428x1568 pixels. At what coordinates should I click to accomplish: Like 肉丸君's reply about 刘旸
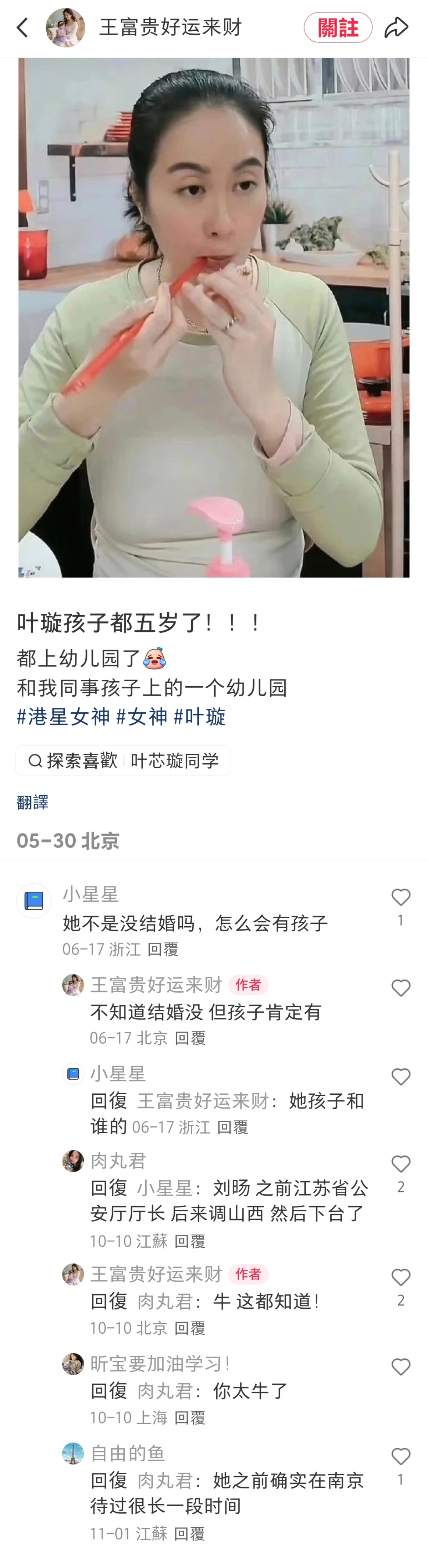400,1164
